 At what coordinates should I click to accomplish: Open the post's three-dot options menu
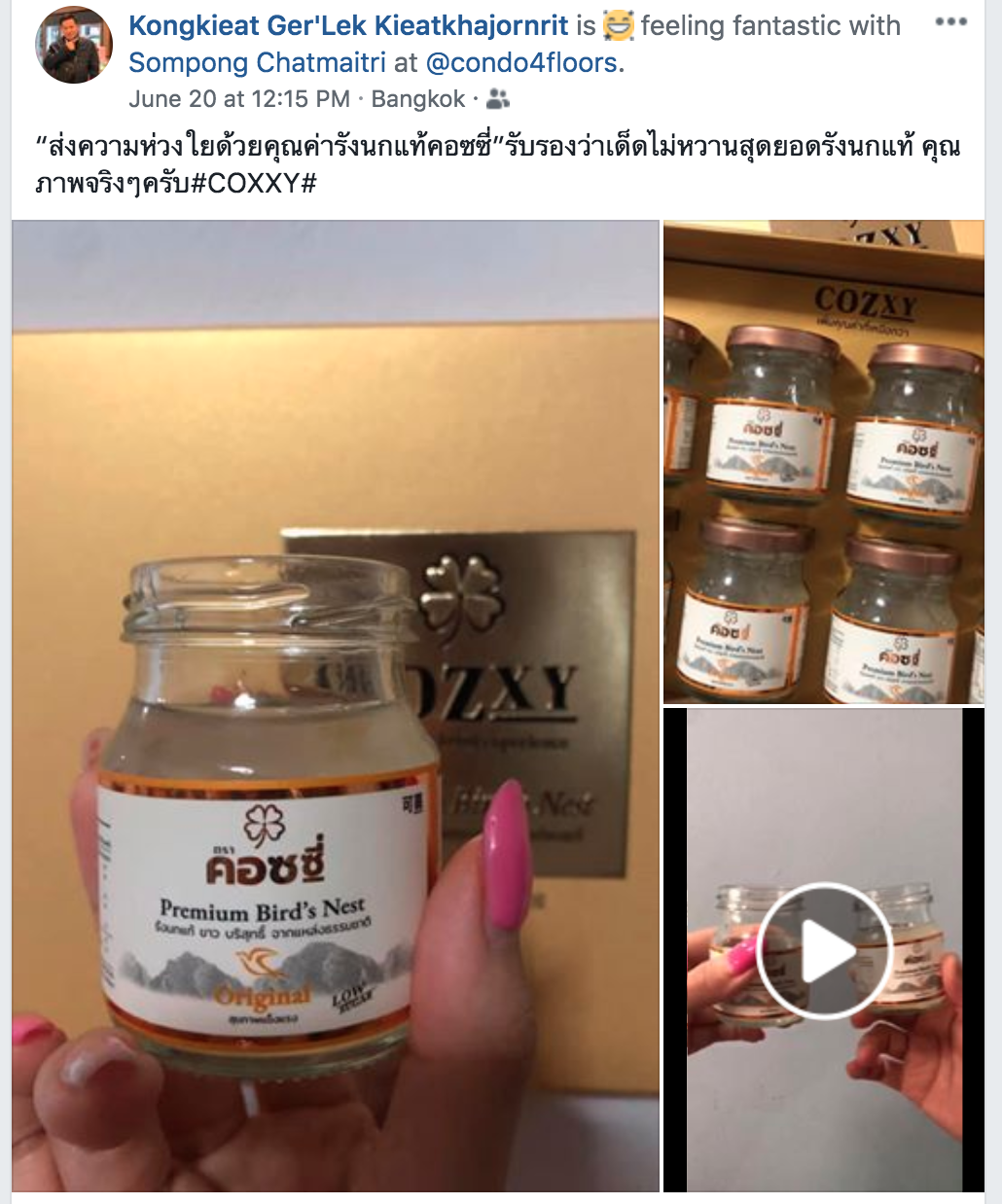950,23
